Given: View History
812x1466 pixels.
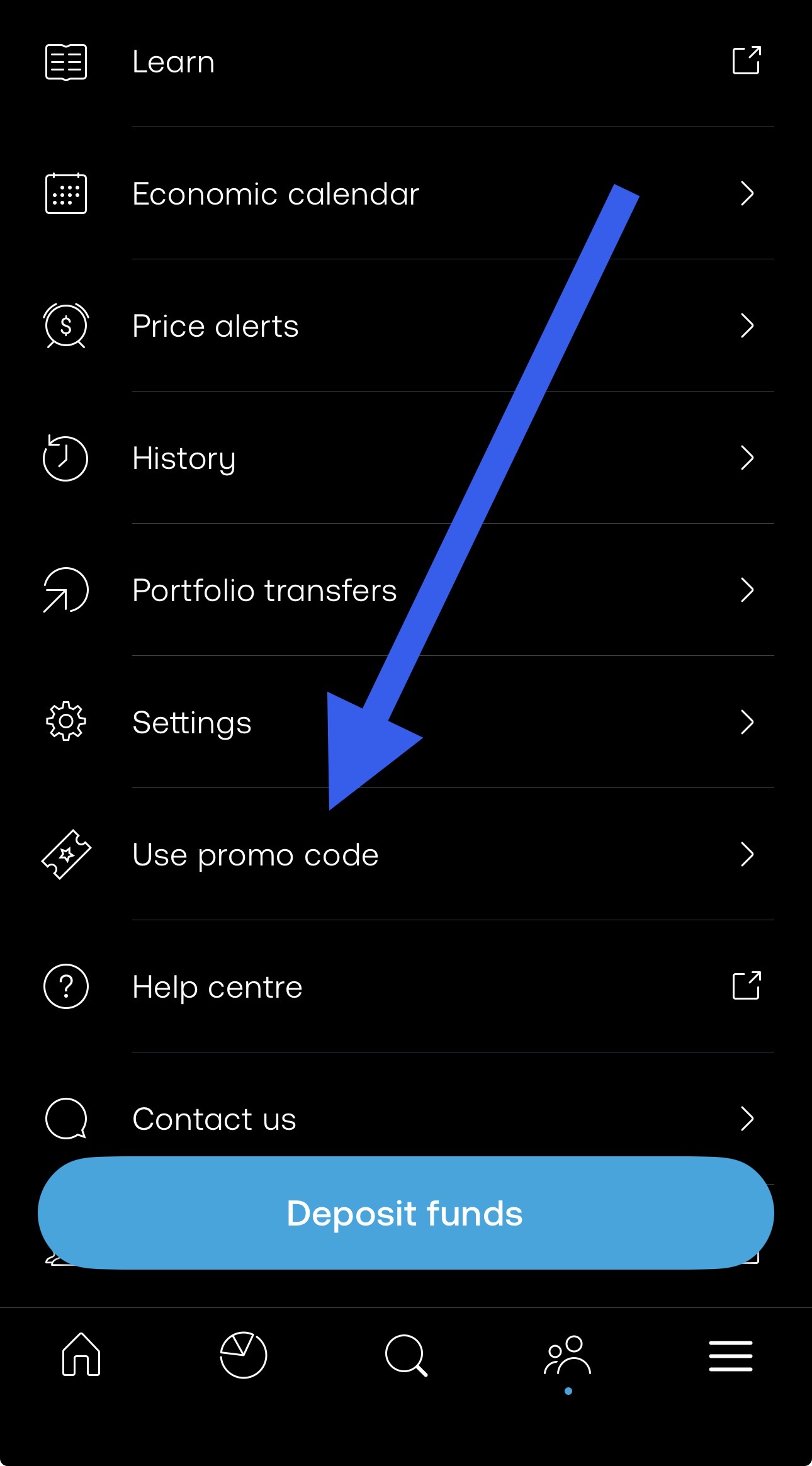Looking at the screenshot, I should (x=184, y=458).
